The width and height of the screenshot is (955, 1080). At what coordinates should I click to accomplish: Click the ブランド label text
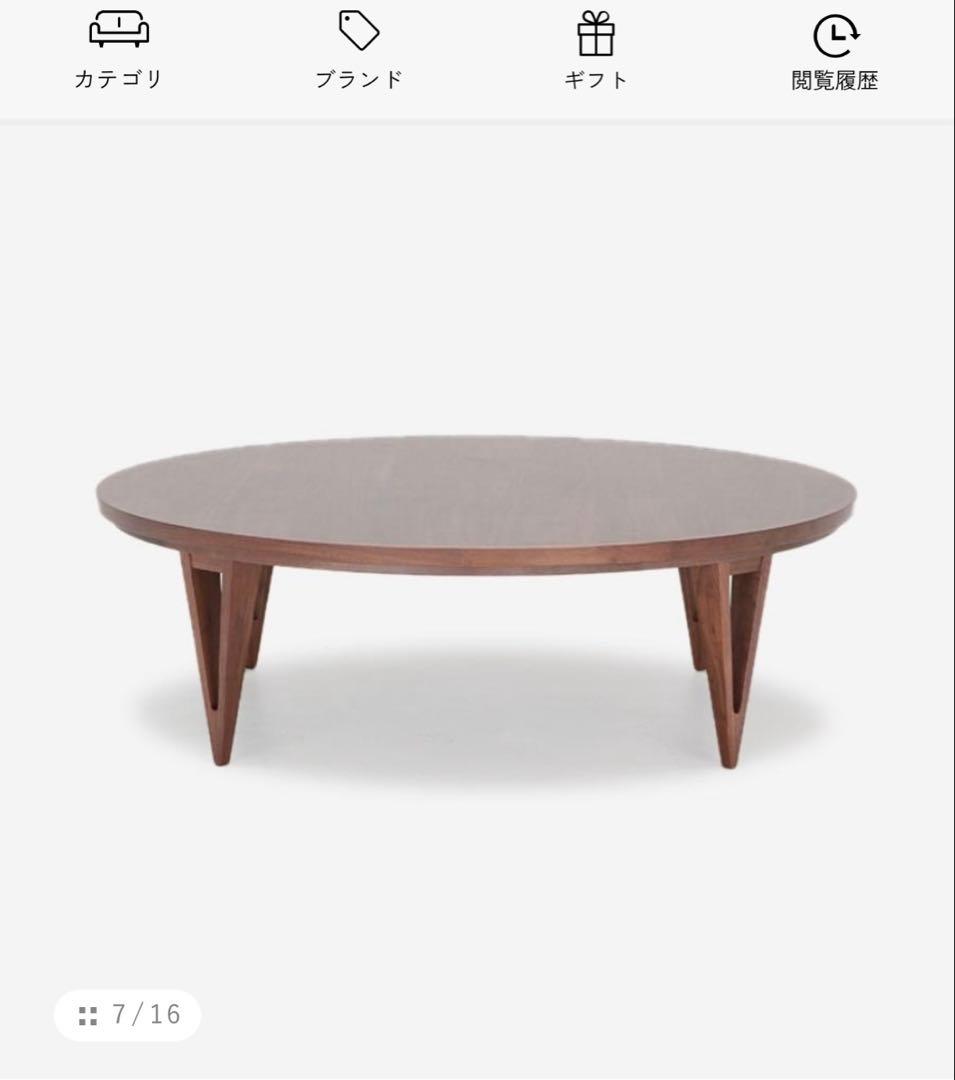[358, 77]
